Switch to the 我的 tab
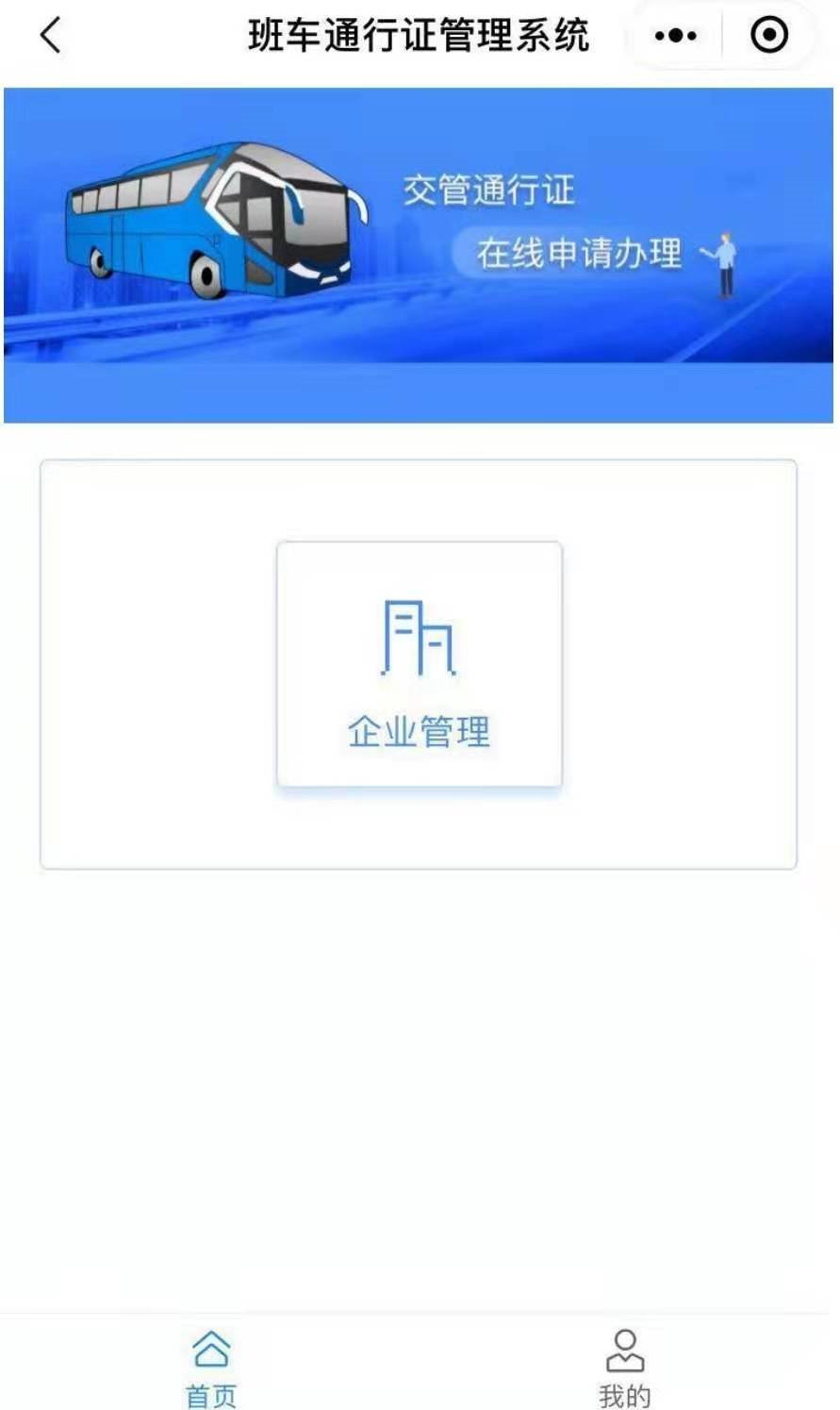The width and height of the screenshot is (840, 1410). click(624, 1367)
